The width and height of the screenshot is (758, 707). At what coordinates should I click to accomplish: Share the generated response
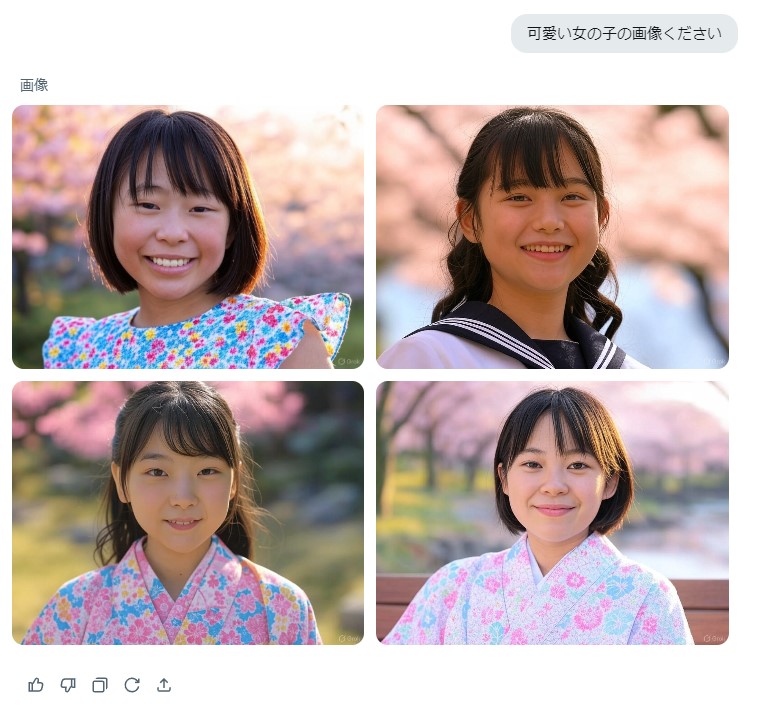(164, 685)
